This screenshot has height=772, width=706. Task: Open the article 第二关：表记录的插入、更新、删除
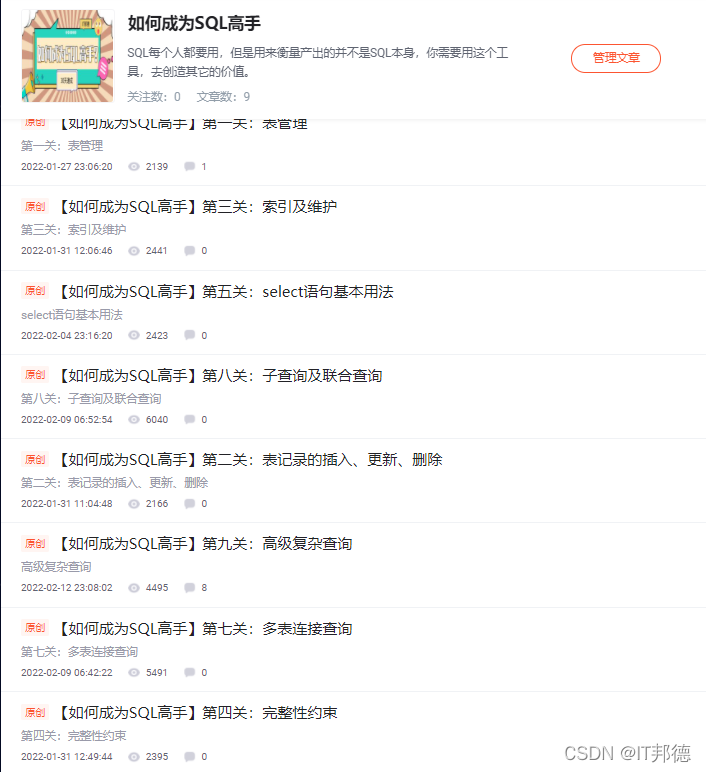point(249,460)
